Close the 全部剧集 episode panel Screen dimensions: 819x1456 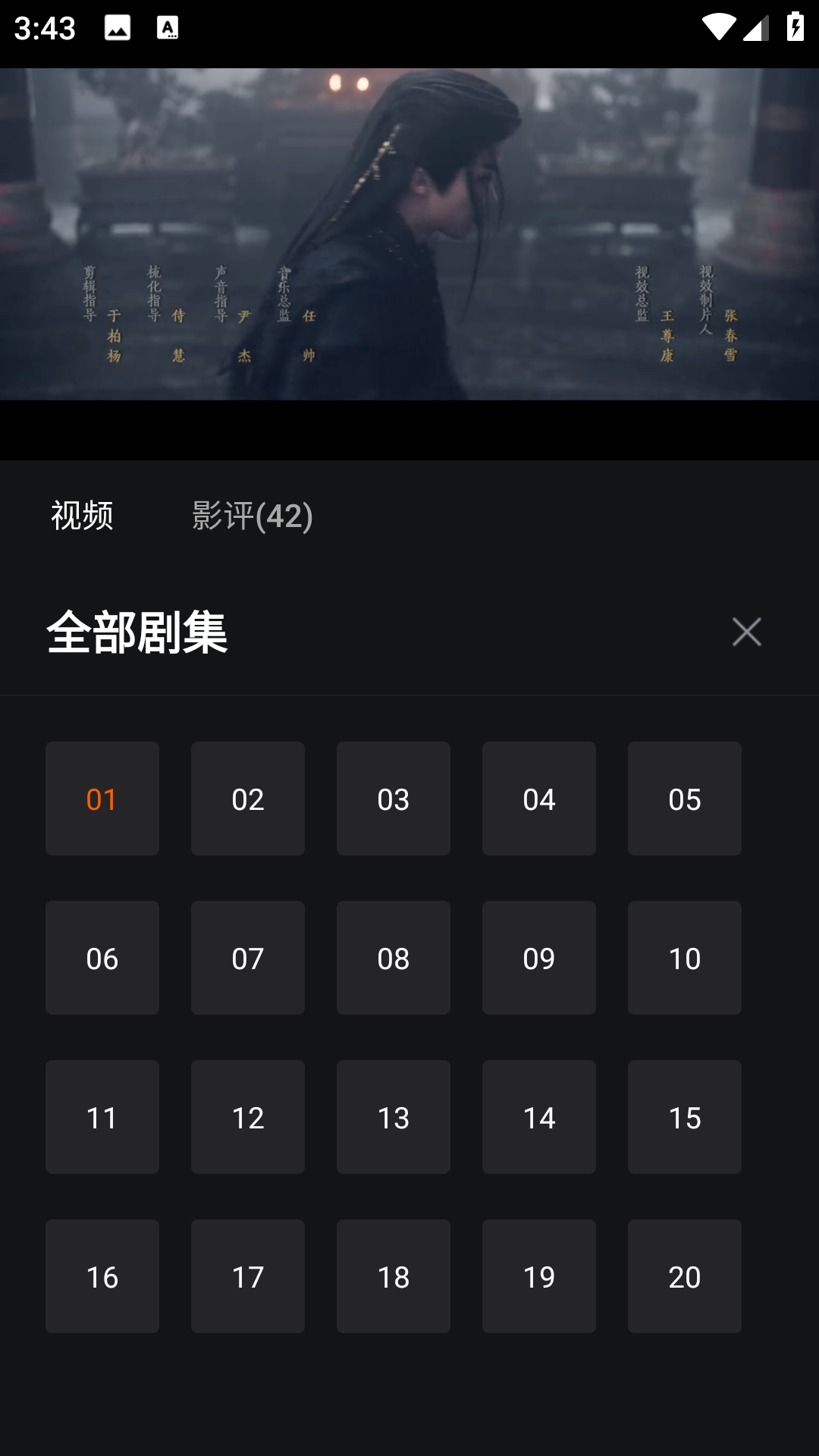coord(746,632)
